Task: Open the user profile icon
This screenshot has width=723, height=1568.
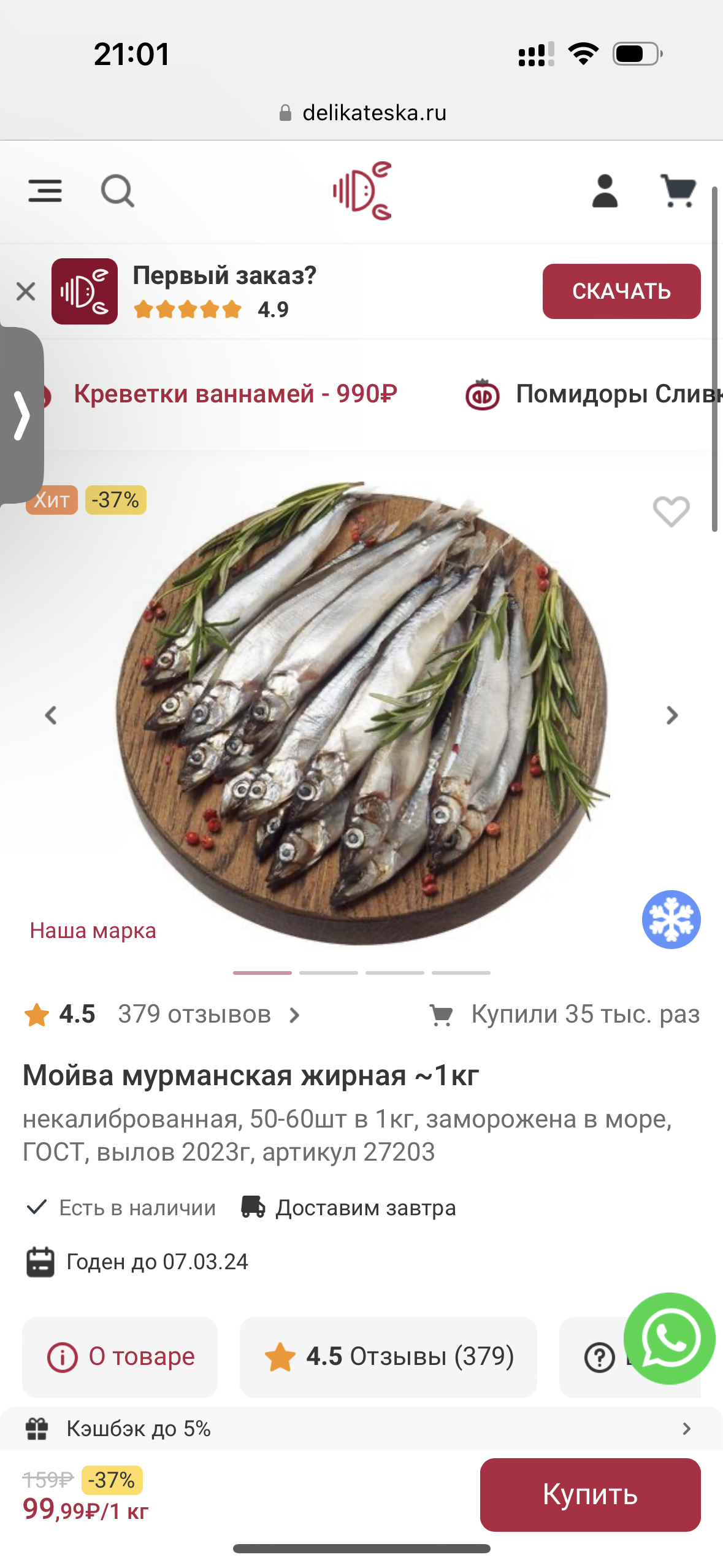Action: pos(605,191)
